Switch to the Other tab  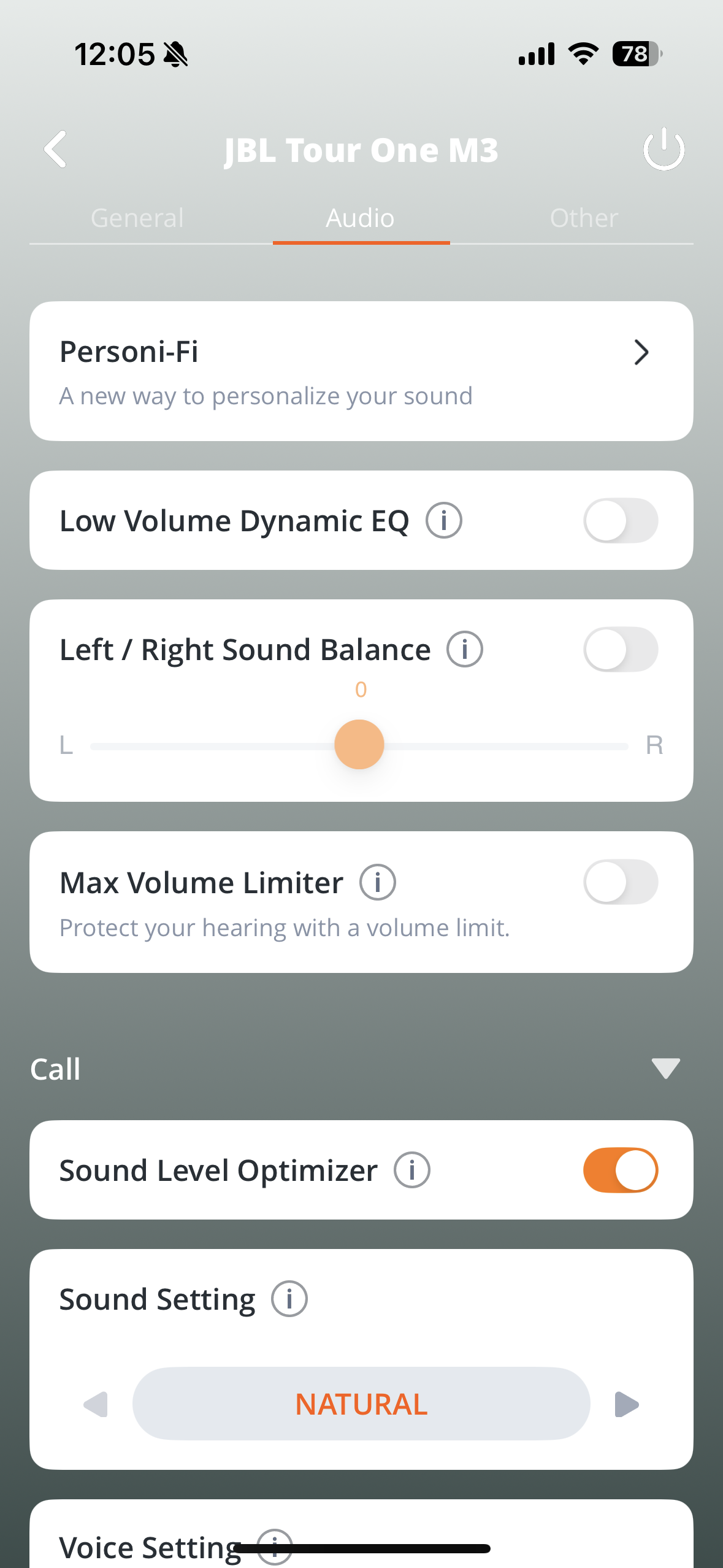tap(584, 218)
